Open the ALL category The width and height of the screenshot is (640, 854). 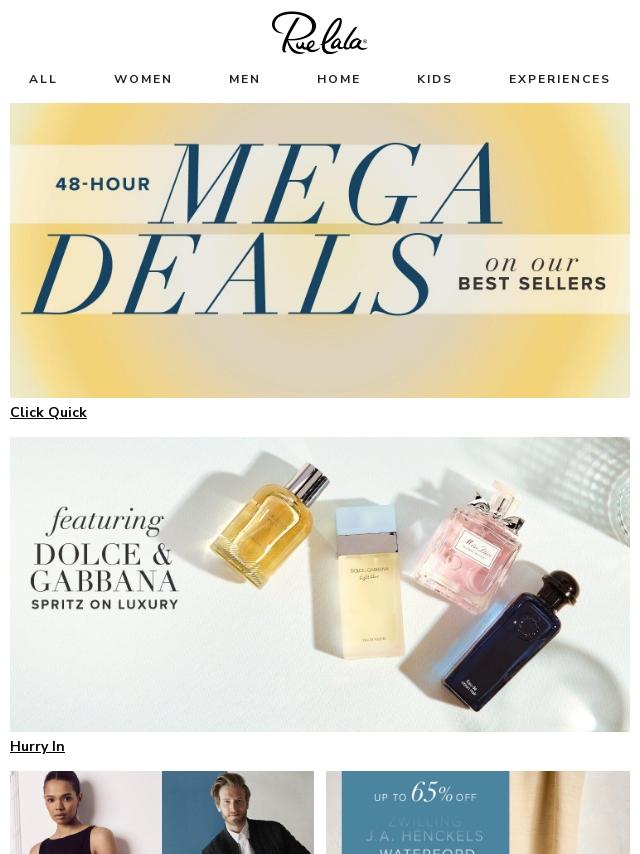tap(43, 79)
